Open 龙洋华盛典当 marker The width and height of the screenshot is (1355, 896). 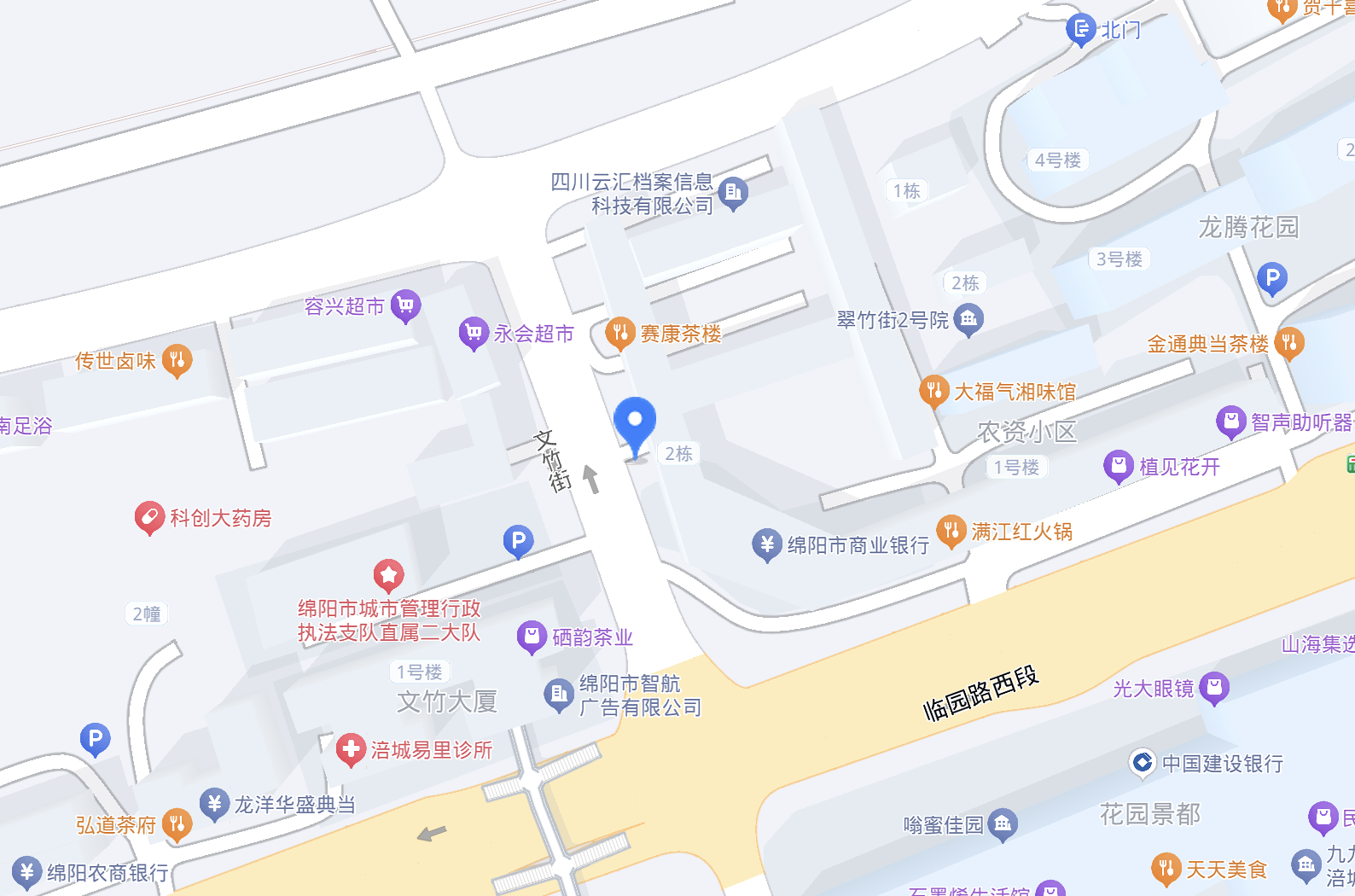214,803
